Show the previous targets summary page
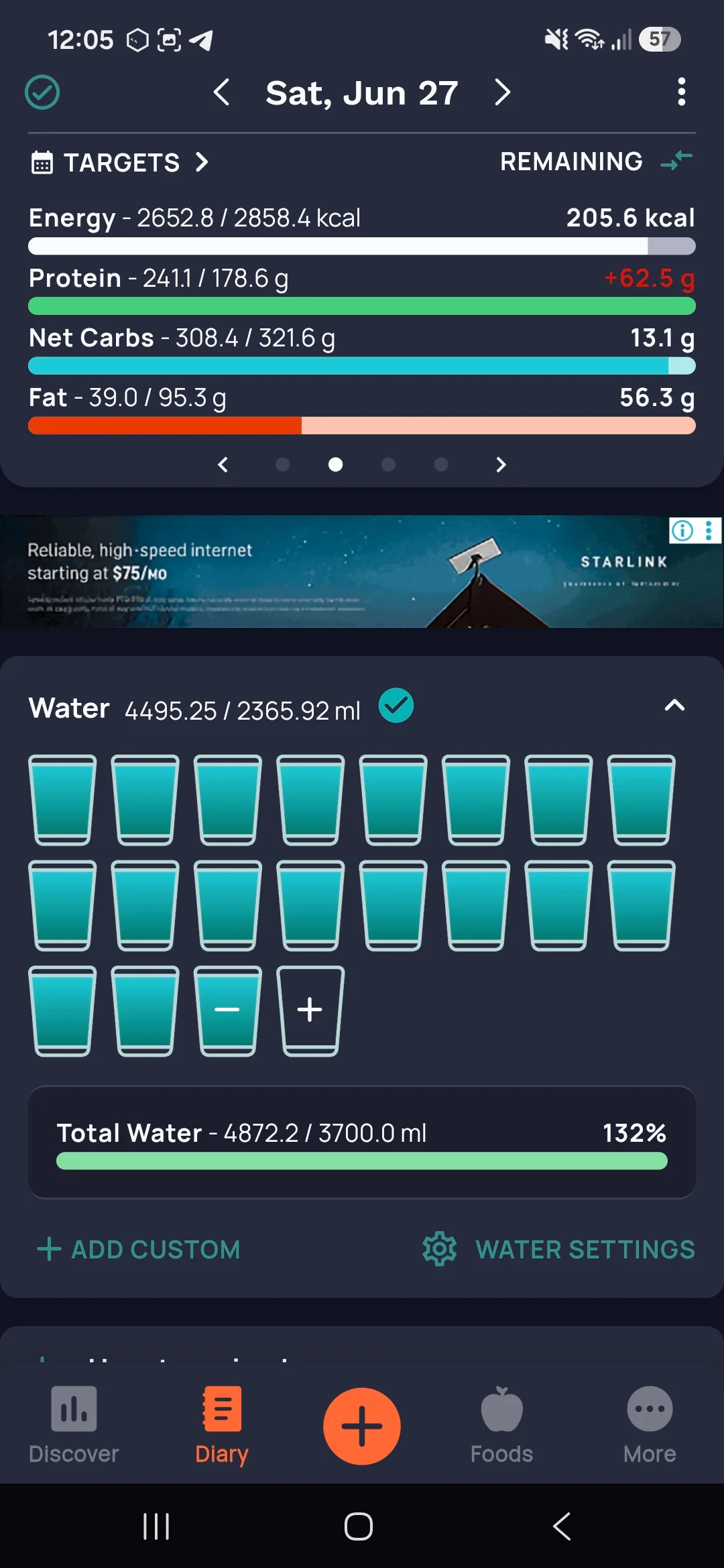This screenshot has height=1568, width=724. (x=223, y=464)
